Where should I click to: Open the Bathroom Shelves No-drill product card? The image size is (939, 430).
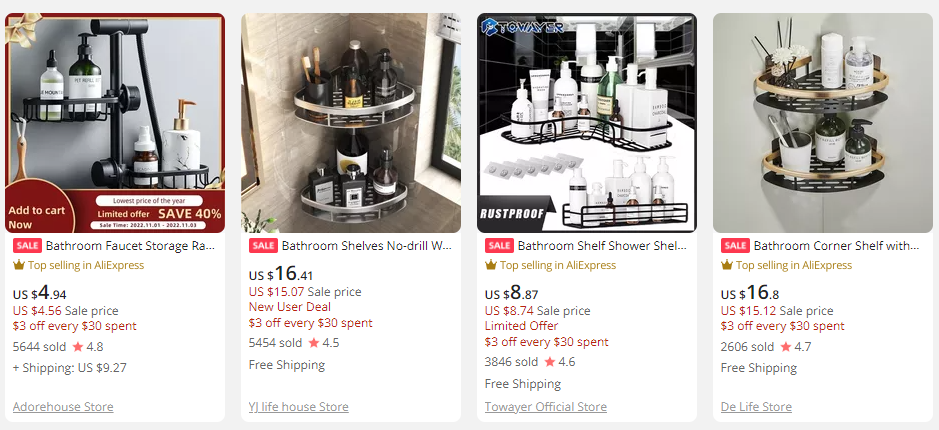pyautogui.click(x=366, y=245)
